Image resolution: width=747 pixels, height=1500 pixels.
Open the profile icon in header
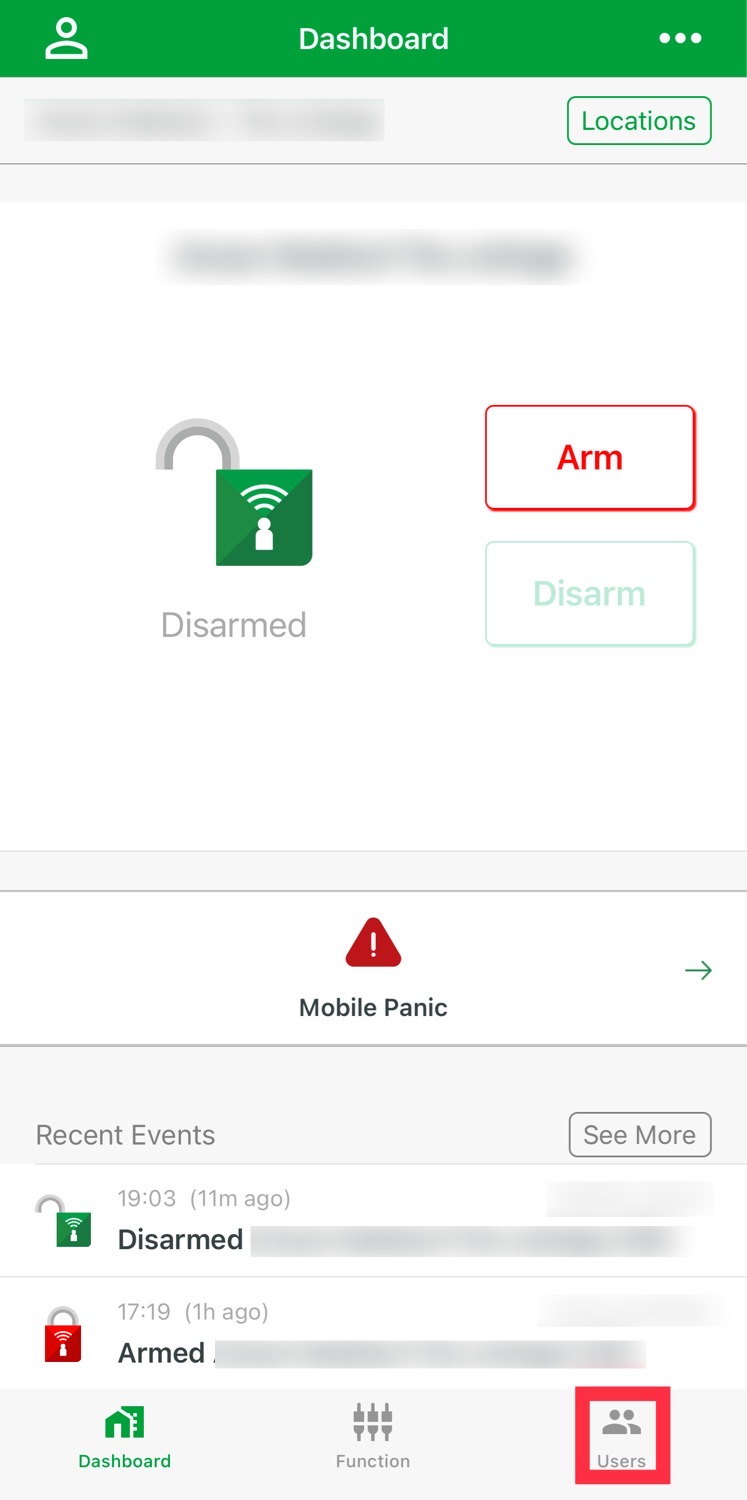pyautogui.click(x=67, y=39)
